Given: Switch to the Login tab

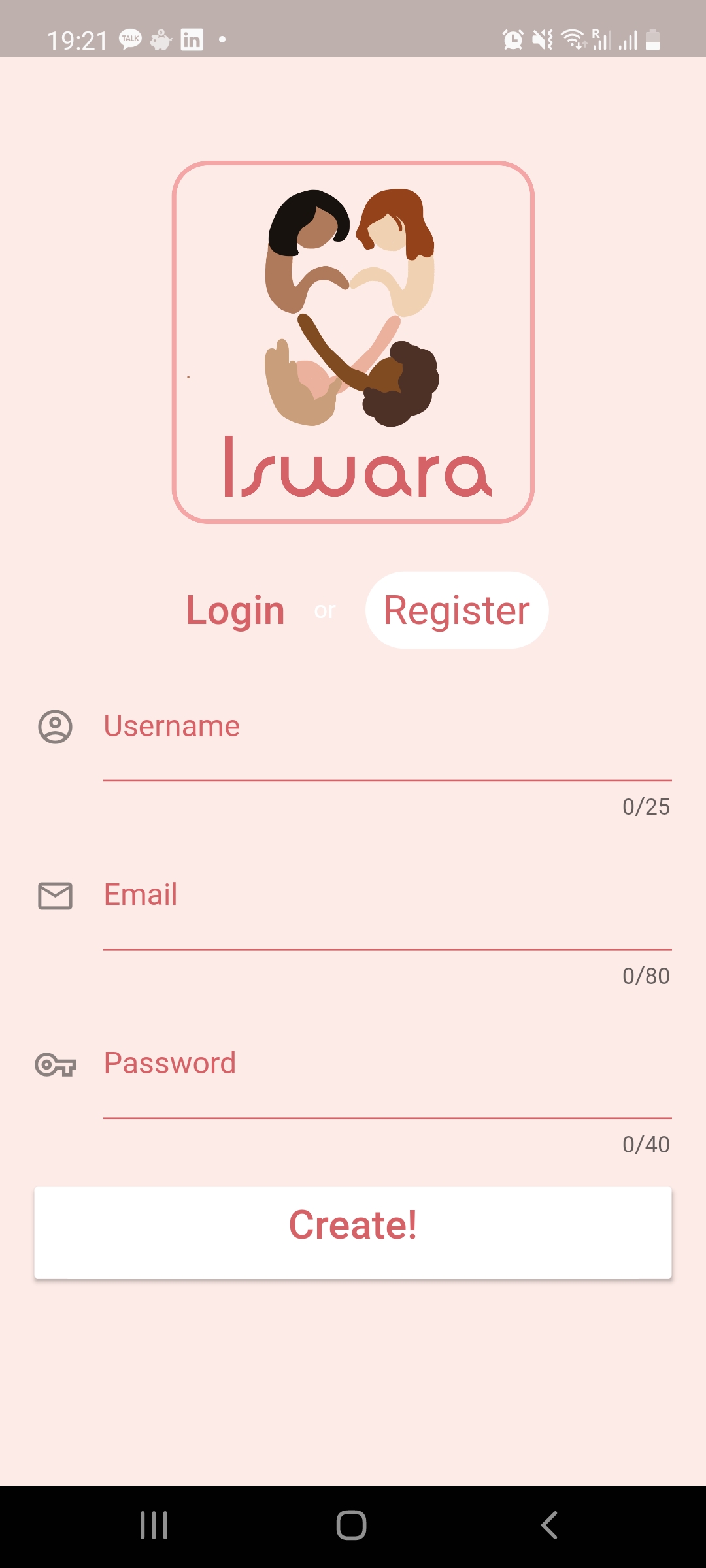Looking at the screenshot, I should click(x=235, y=610).
